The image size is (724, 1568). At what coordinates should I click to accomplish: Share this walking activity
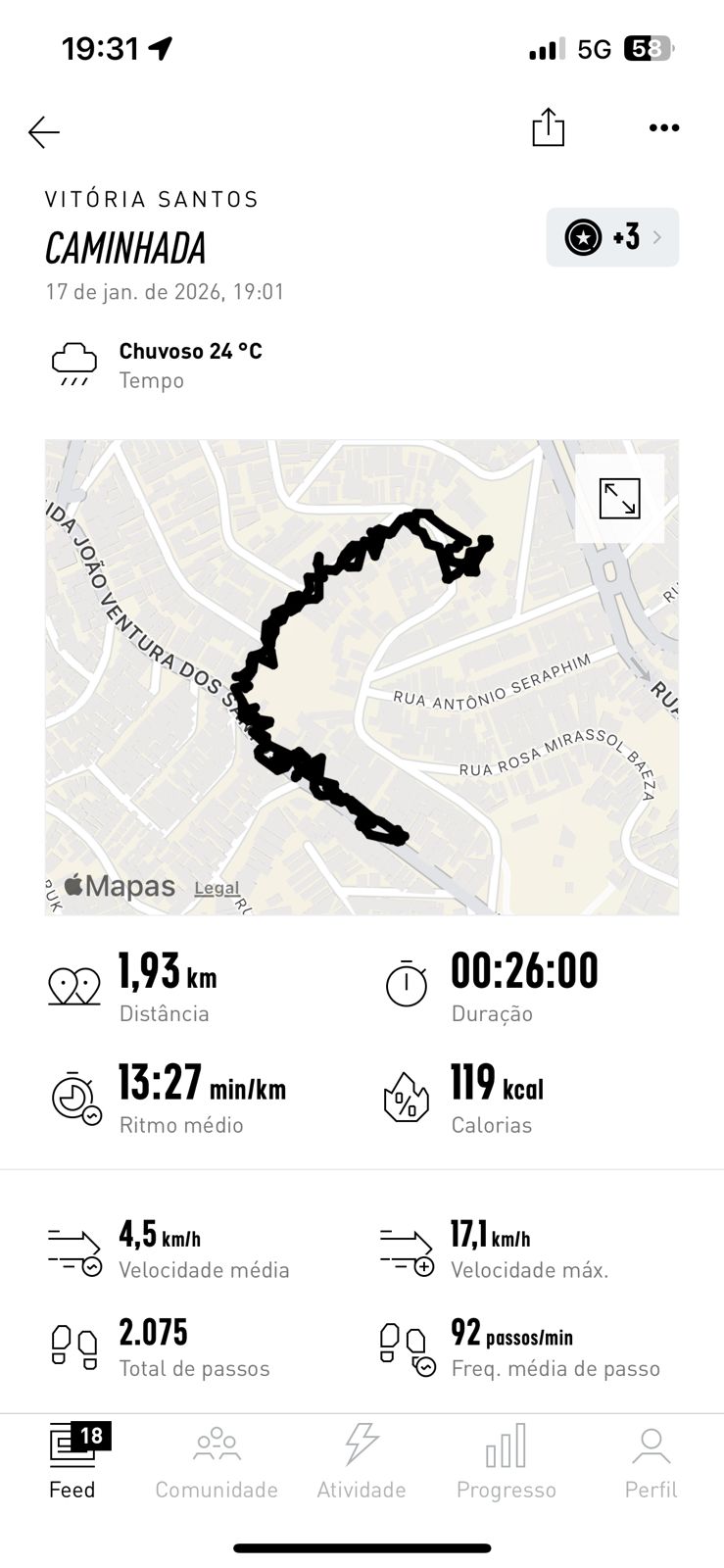click(x=548, y=127)
